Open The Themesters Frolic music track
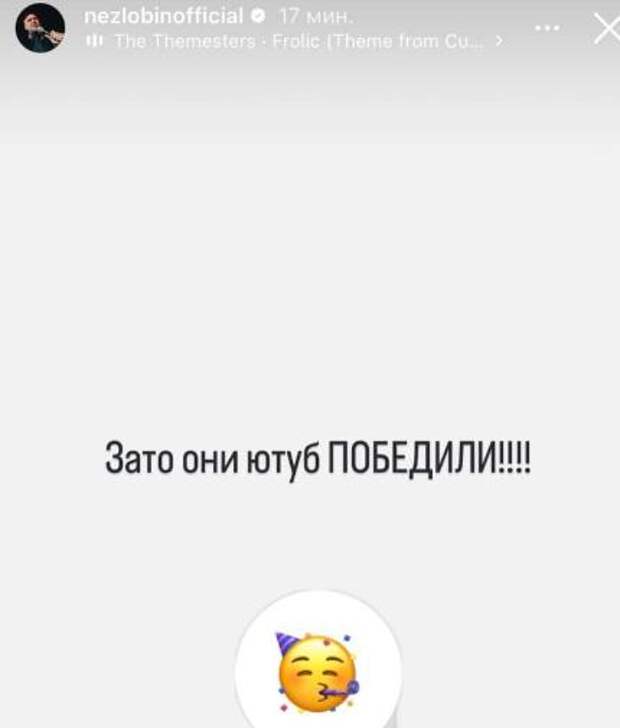This screenshot has width=620, height=728. (300, 42)
